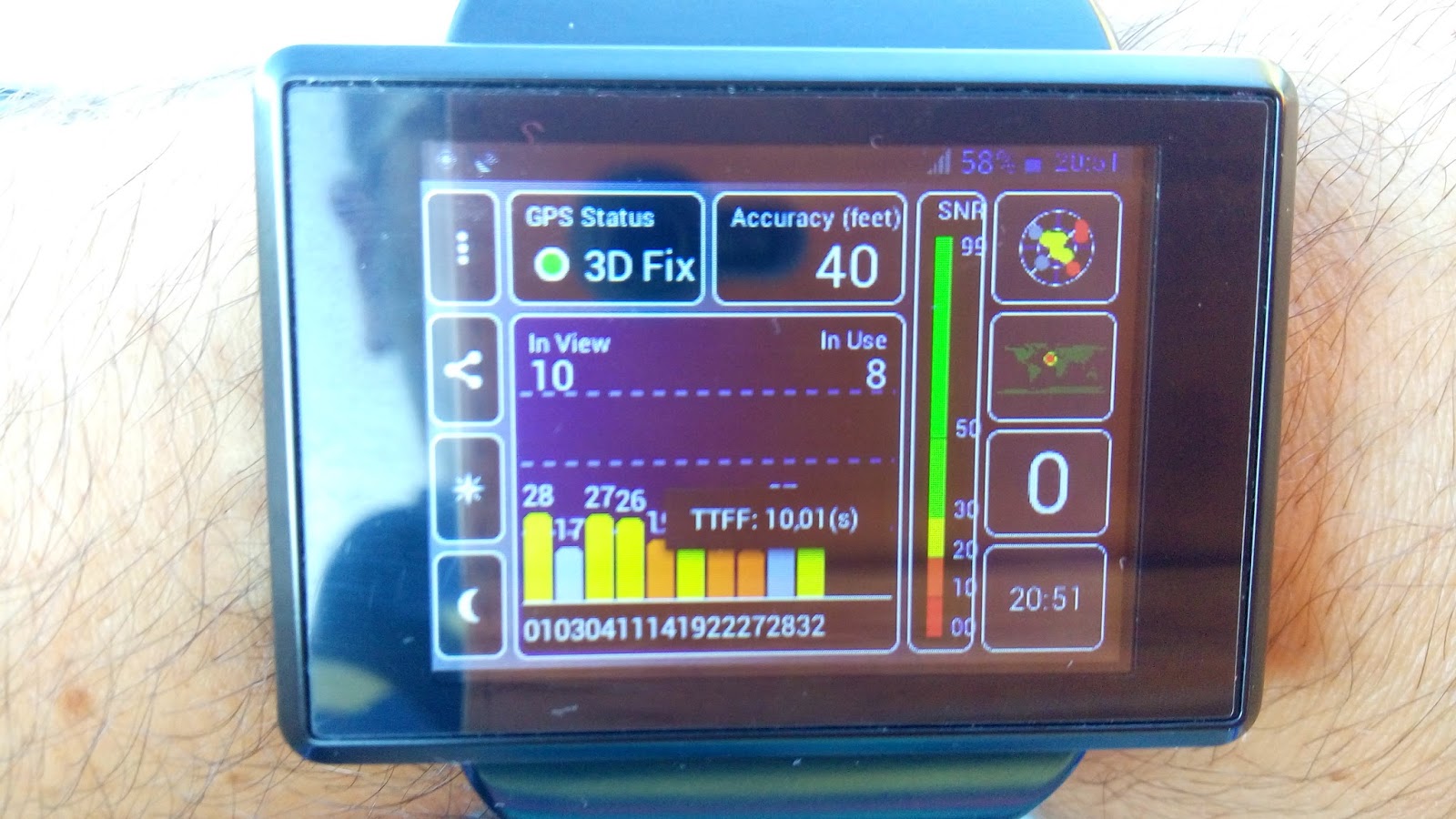Tap the sun brightness icon
1456x819 pixels.
(468, 489)
